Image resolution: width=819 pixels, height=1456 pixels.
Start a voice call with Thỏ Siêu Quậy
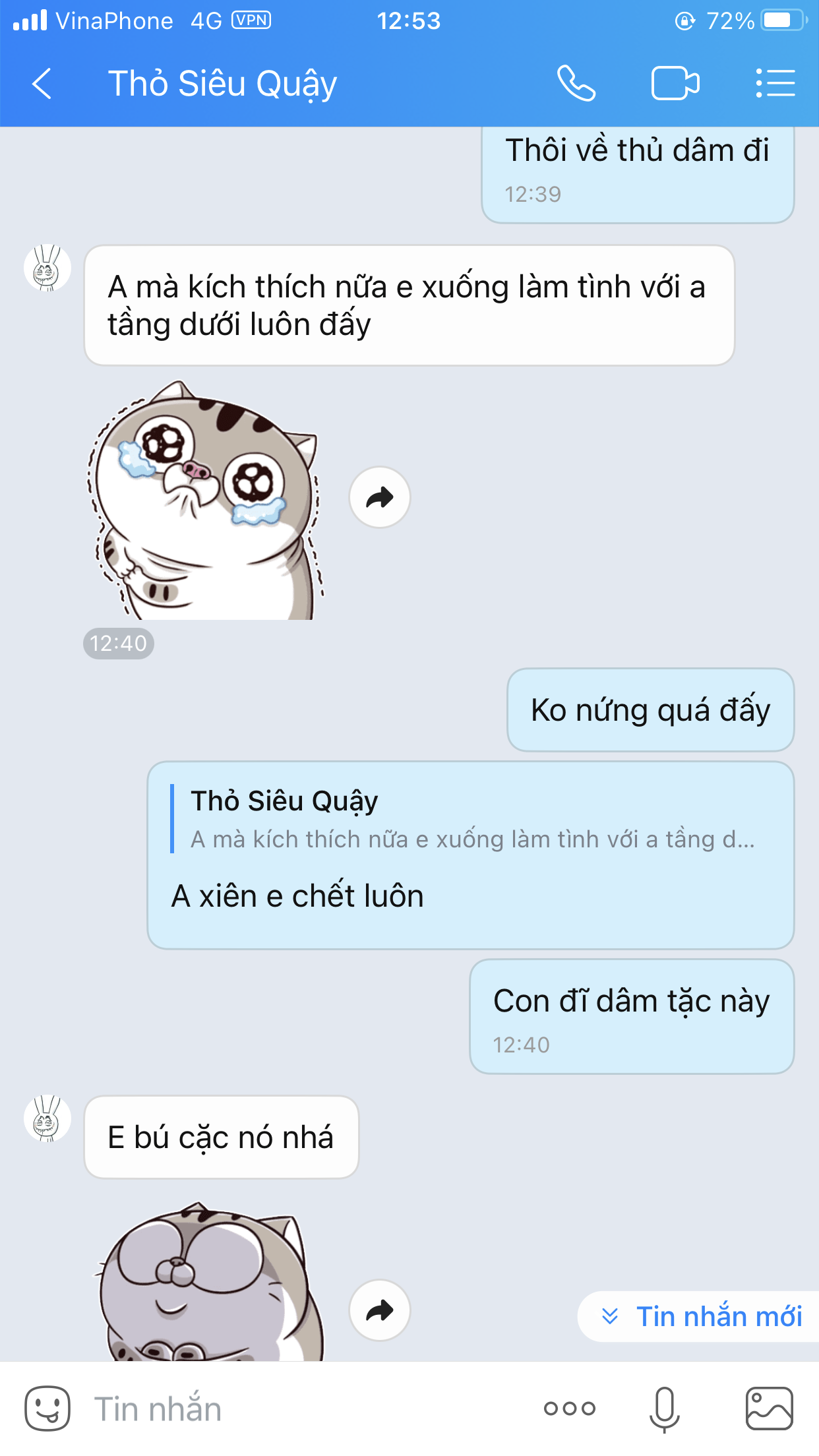(576, 84)
